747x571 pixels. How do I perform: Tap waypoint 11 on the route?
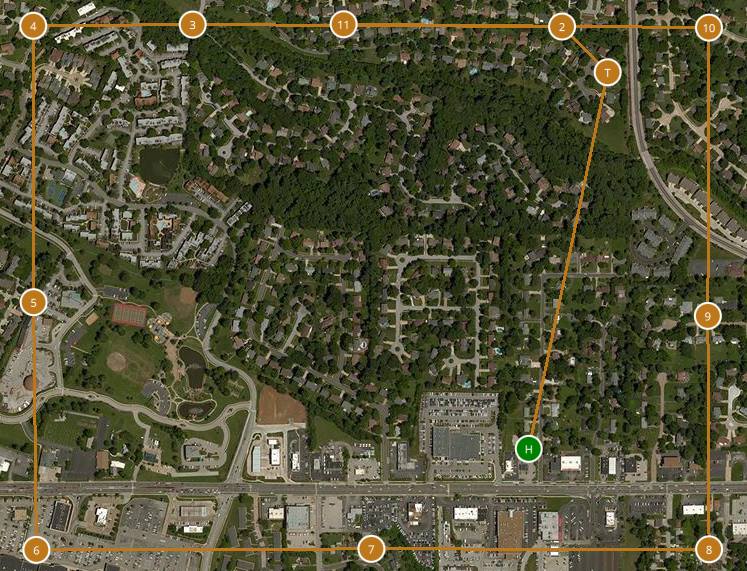[x=343, y=25]
